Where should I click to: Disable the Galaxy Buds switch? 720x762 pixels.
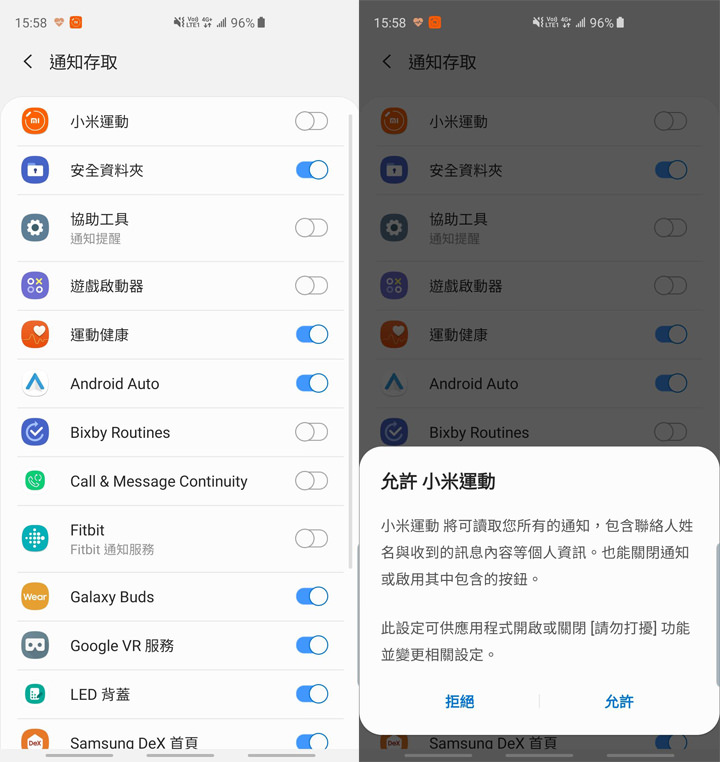coord(311,597)
